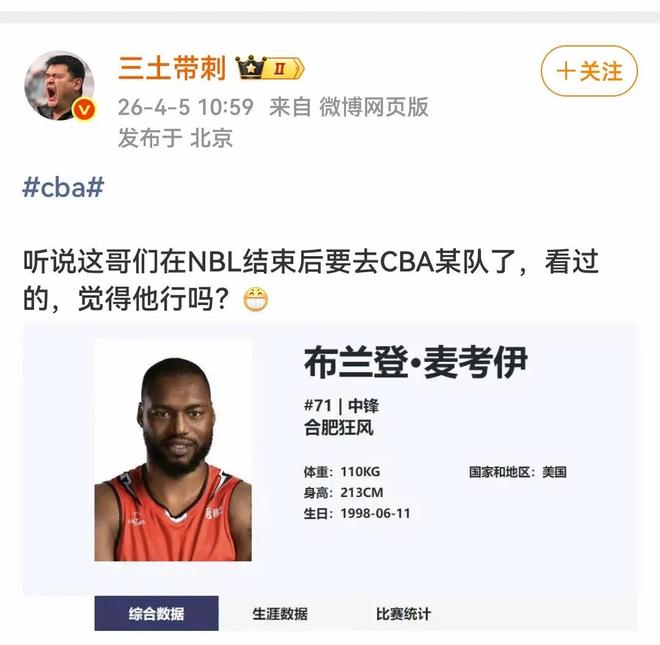Open the #cba# hashtag topic
The width and height of the screenshot is (660, 645).
63,187
